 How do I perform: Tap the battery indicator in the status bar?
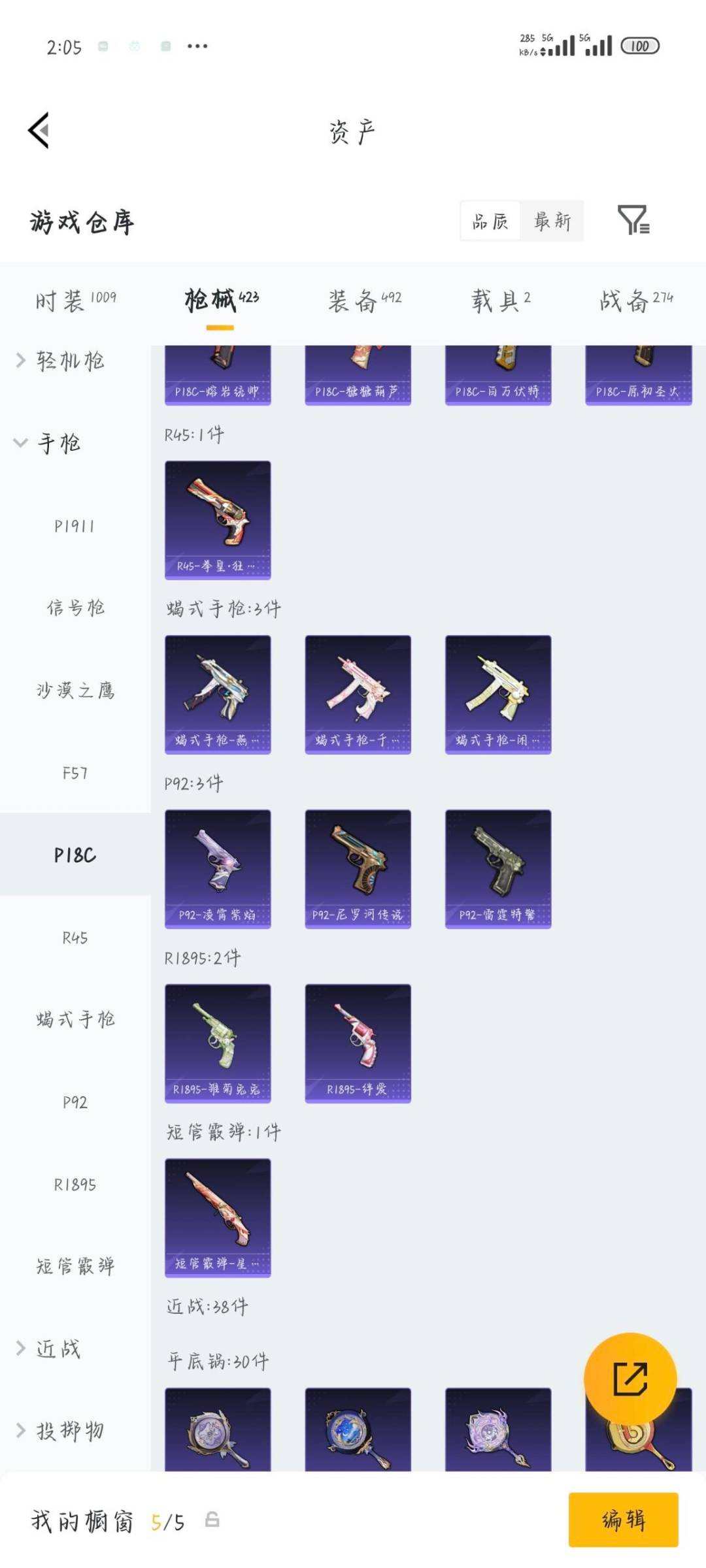639,46
